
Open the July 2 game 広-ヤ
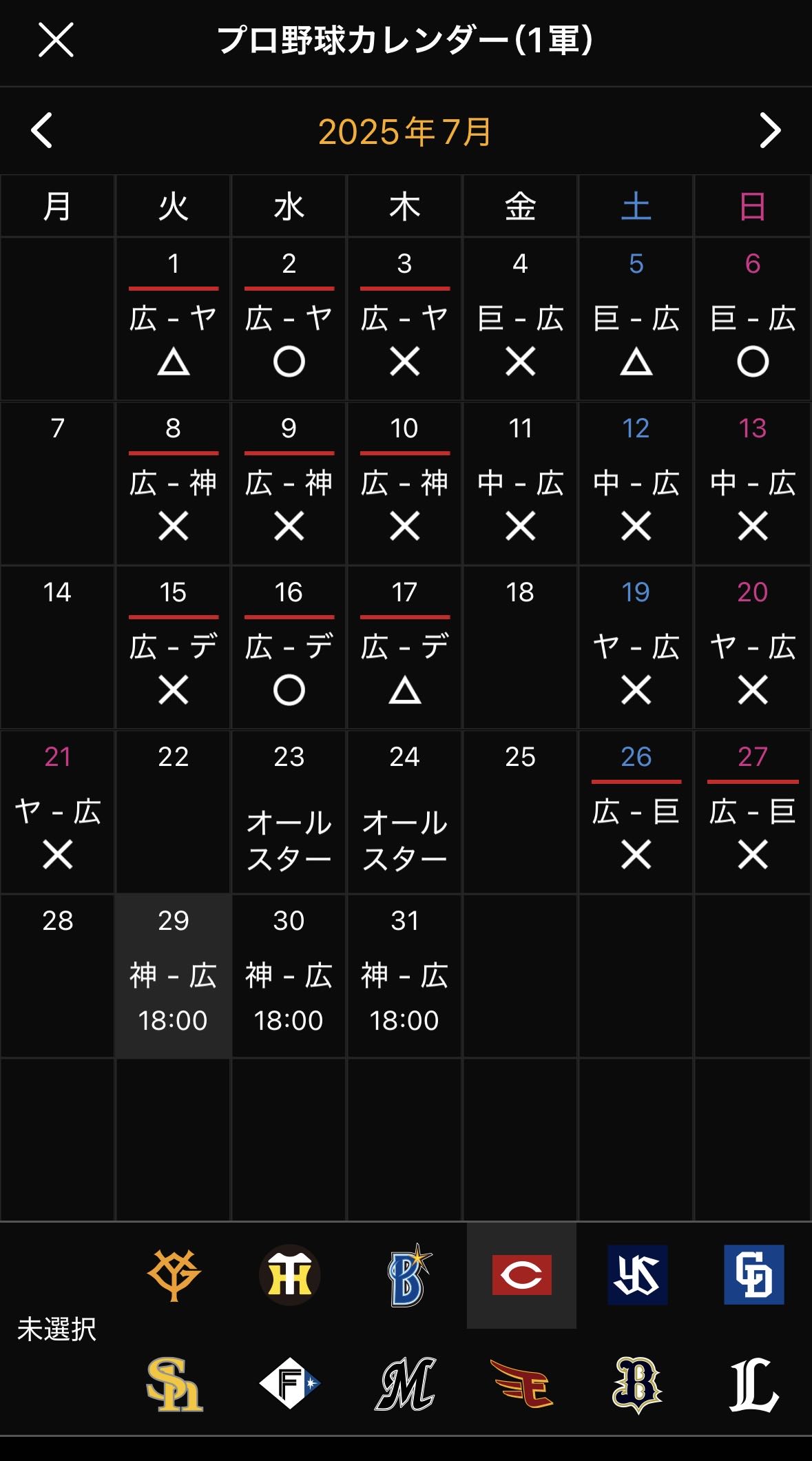289,319
